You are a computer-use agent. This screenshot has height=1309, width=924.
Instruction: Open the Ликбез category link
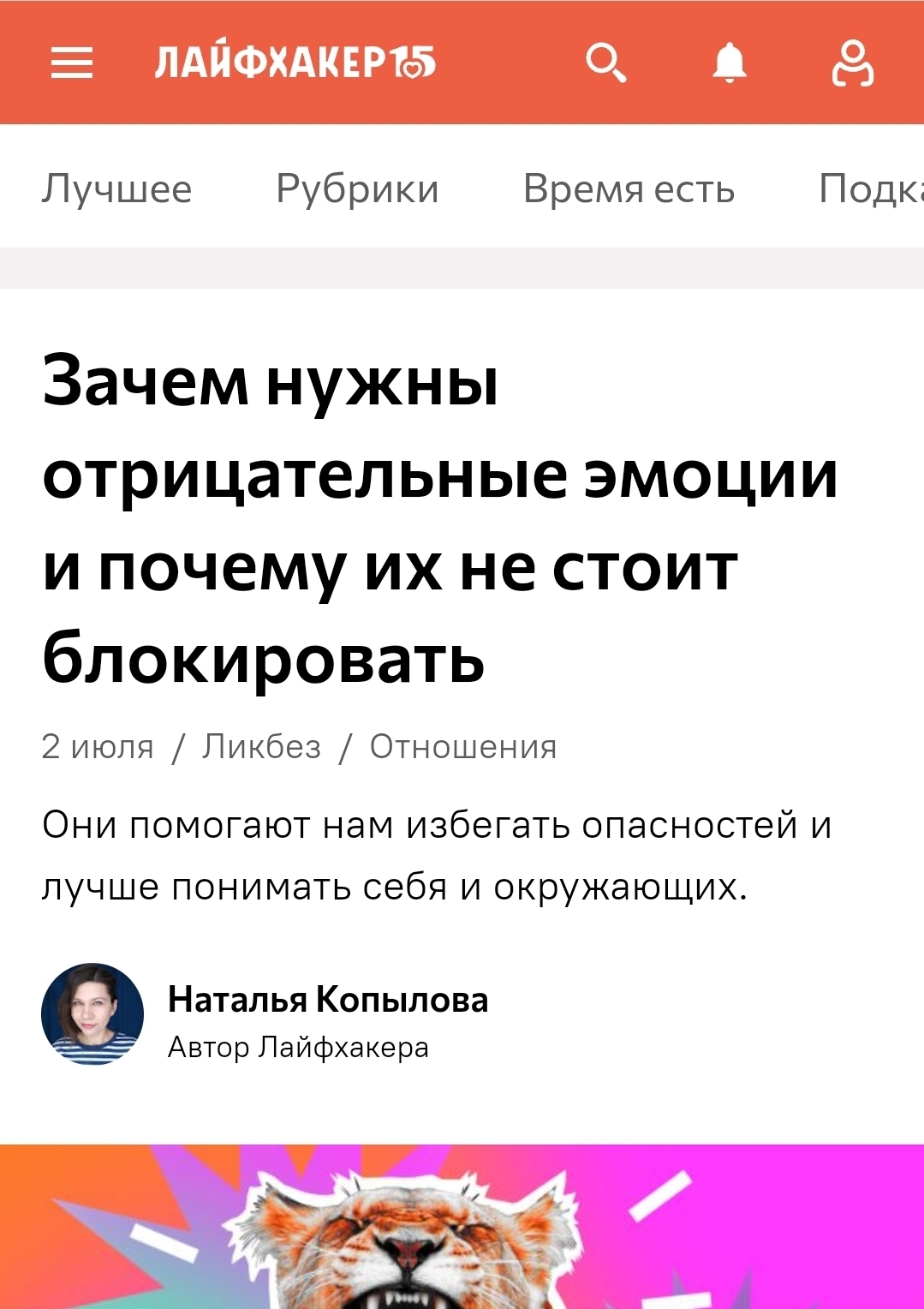pos(261,747)
